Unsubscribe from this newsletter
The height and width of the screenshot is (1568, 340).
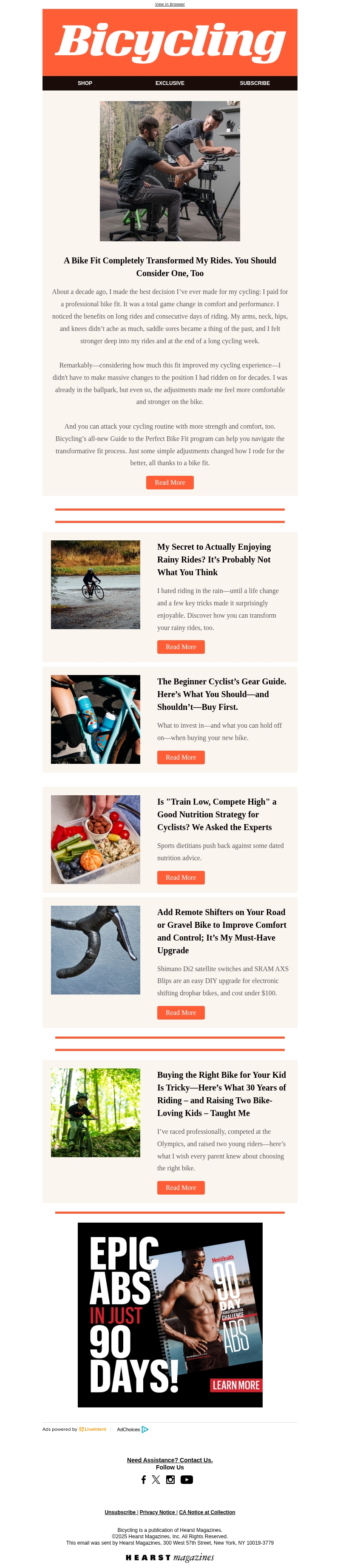(x=120, y=1512)
